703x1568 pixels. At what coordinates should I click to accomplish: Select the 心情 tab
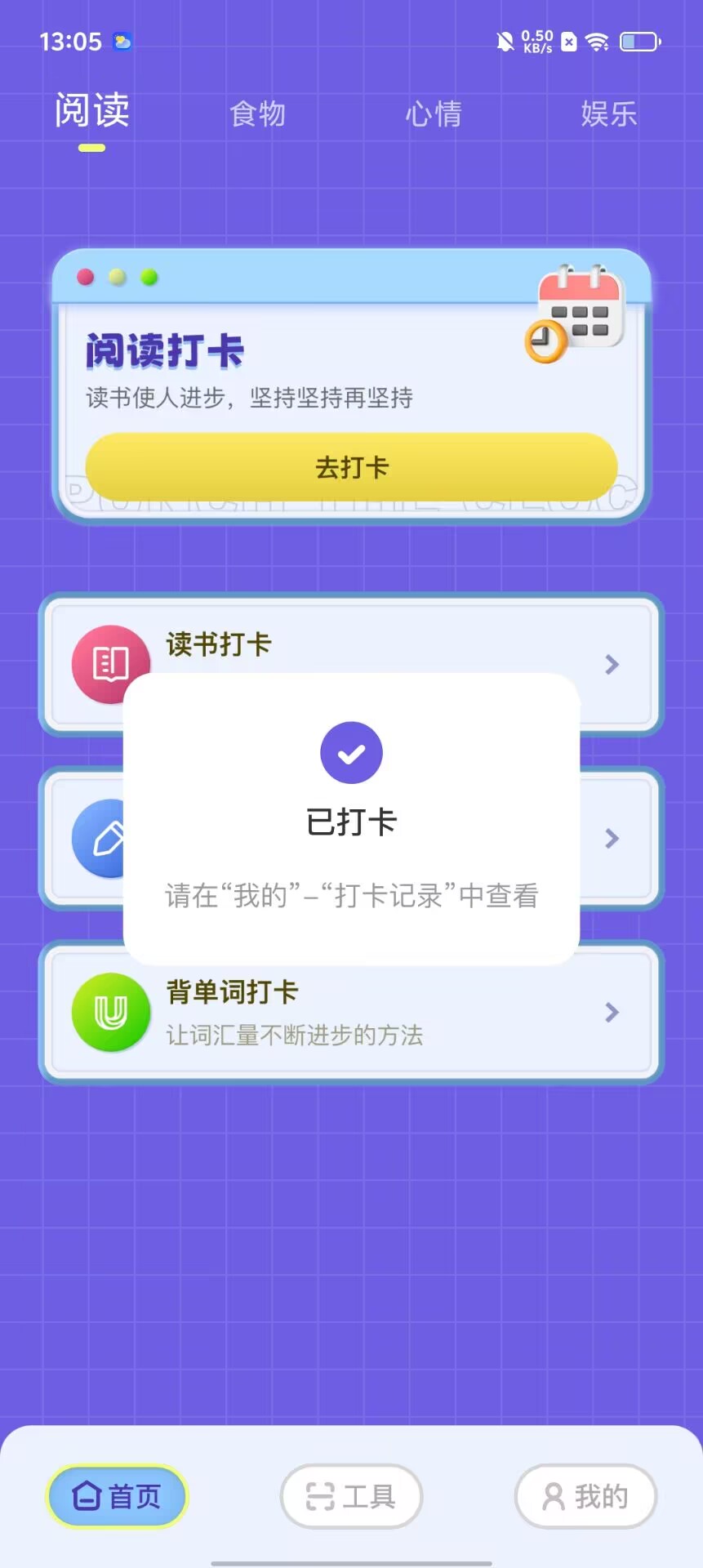click(435, 114)
